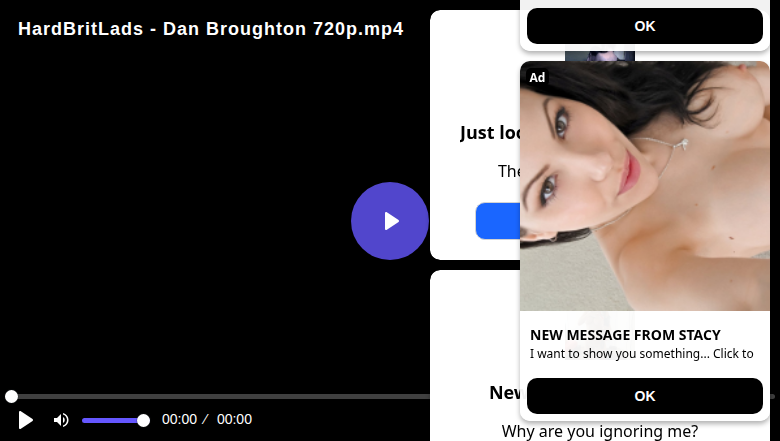Mute the video using the speaker icon

pos(61,420)
